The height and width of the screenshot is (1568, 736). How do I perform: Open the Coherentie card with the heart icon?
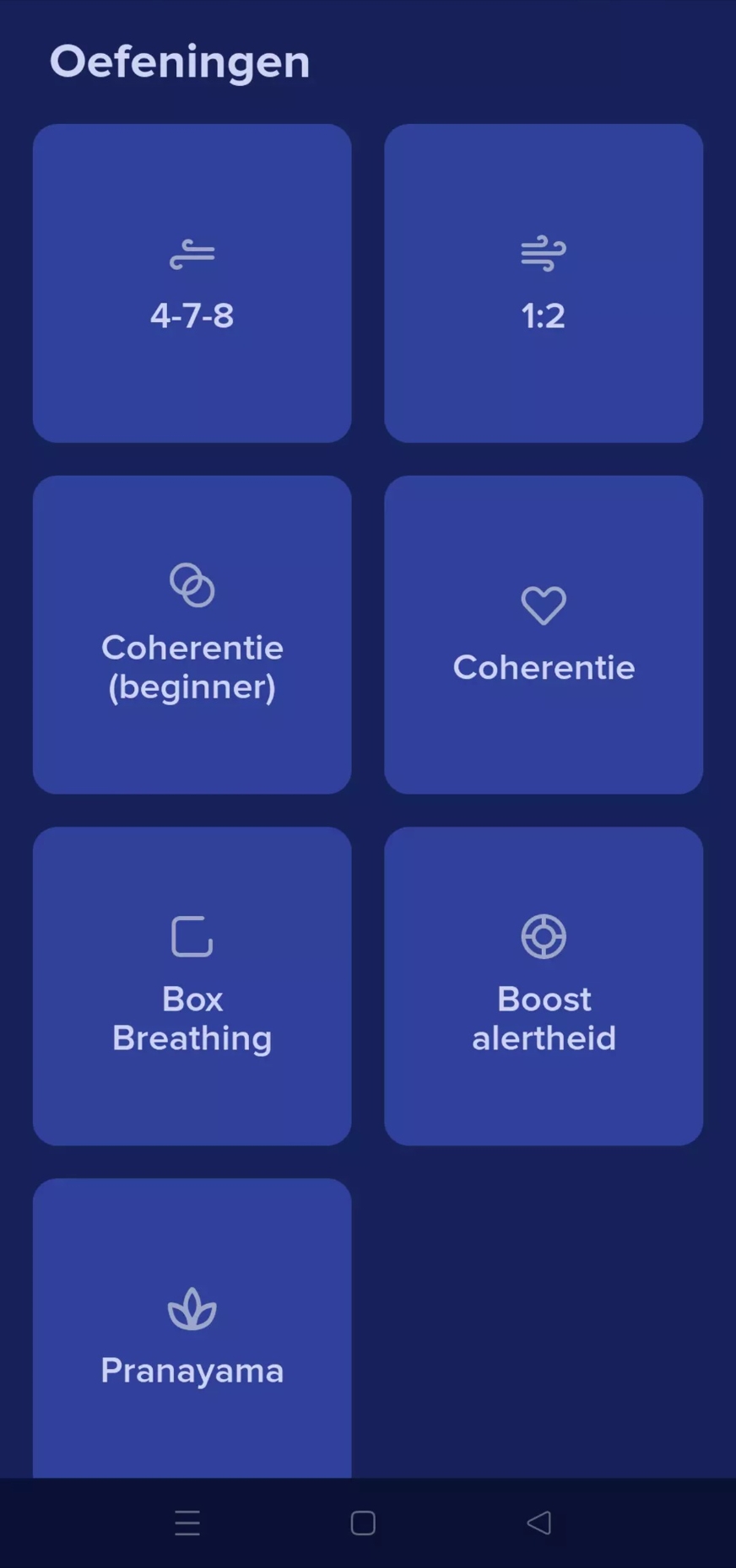click(x=543, y=634)
